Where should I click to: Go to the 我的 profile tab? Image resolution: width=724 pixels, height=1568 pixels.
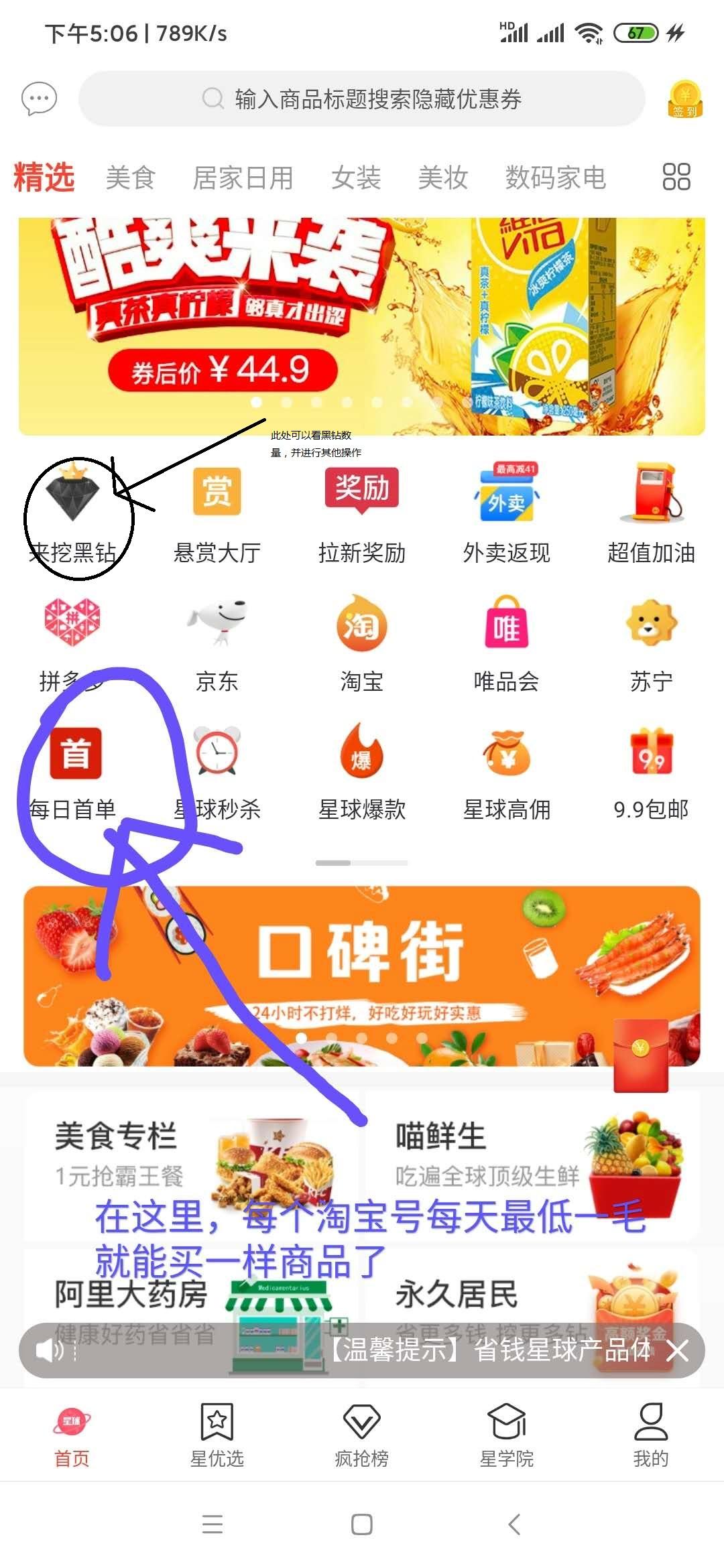click(651, 1435)
